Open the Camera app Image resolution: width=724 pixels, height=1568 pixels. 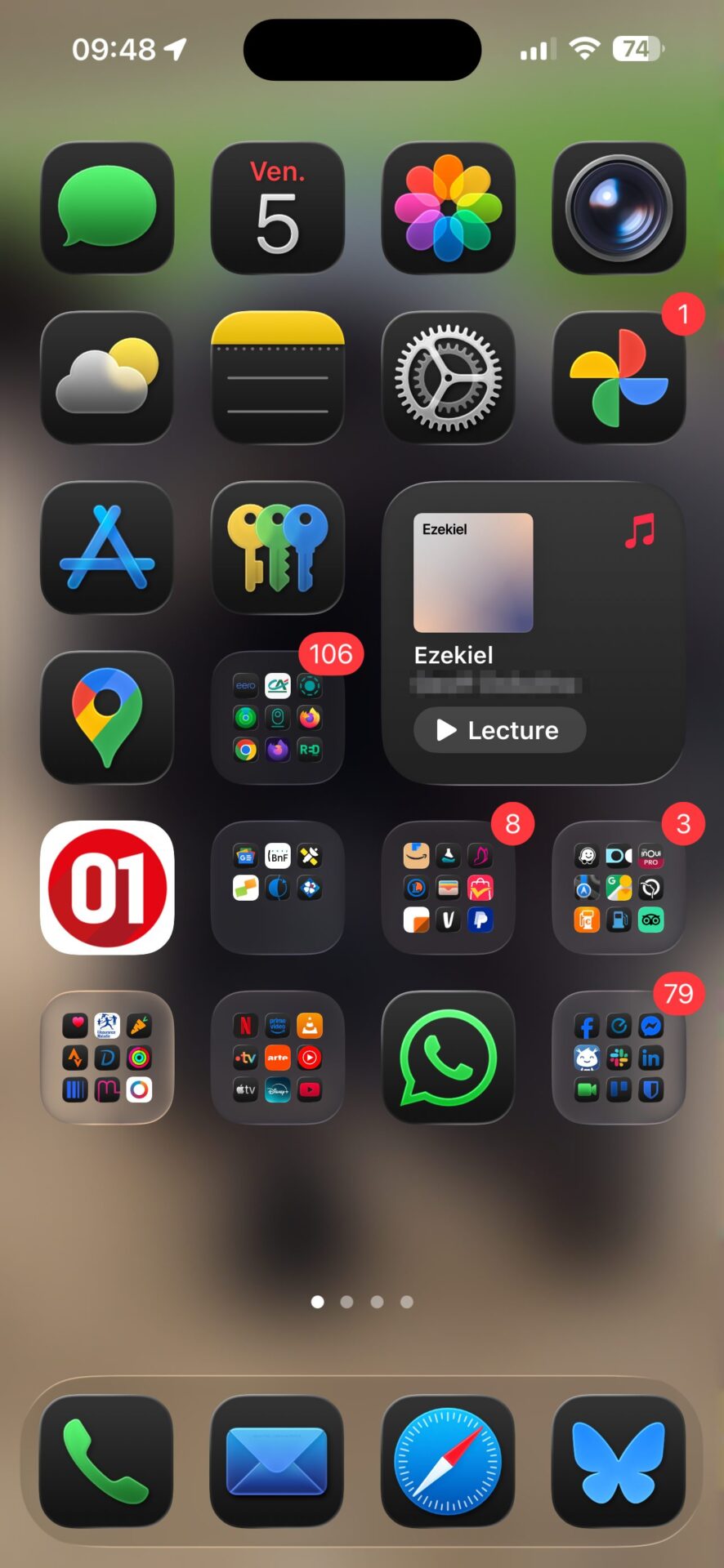[619, 207]
